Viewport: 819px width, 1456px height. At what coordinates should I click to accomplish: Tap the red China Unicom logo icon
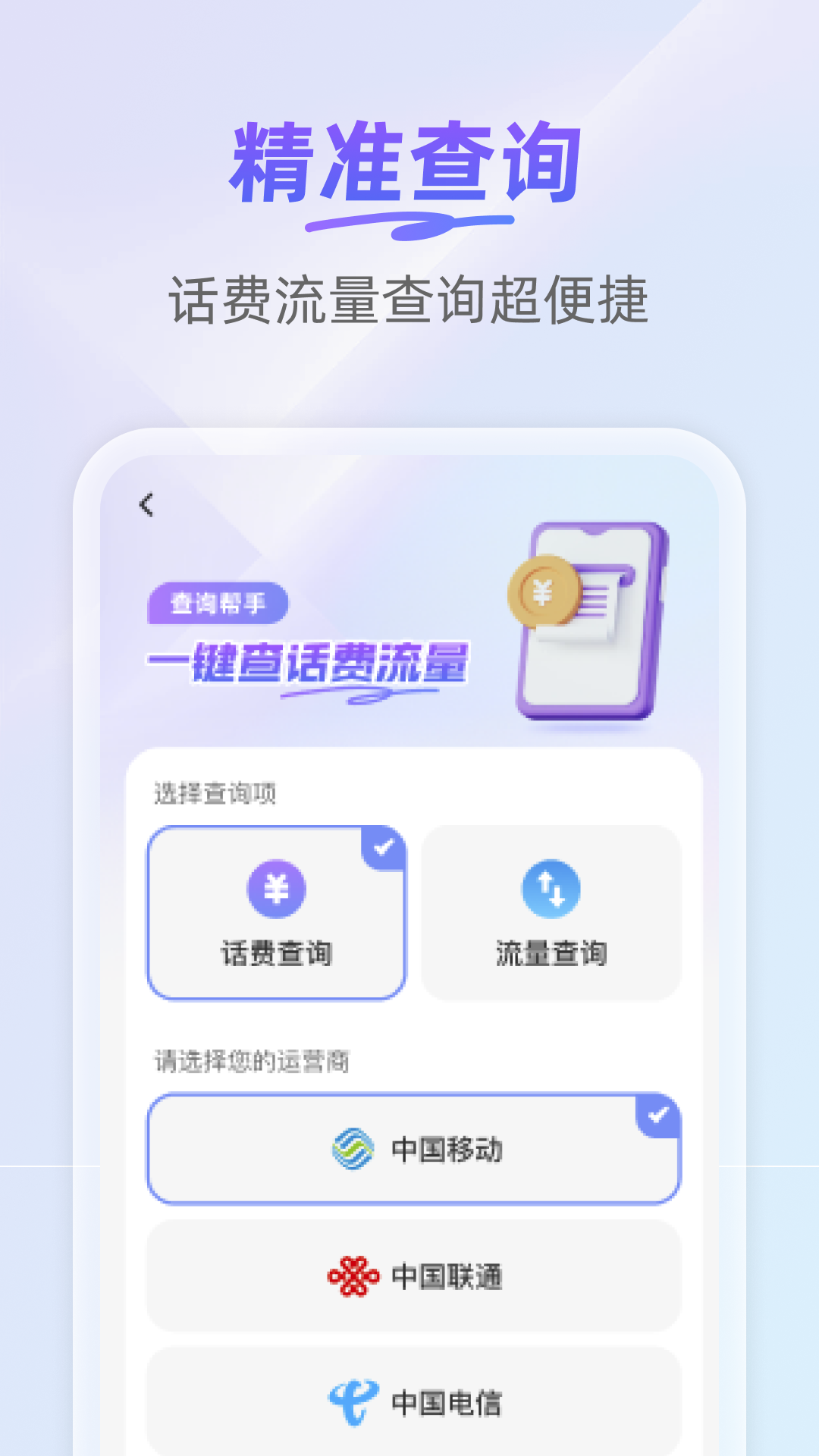(x=353, y=1278)
